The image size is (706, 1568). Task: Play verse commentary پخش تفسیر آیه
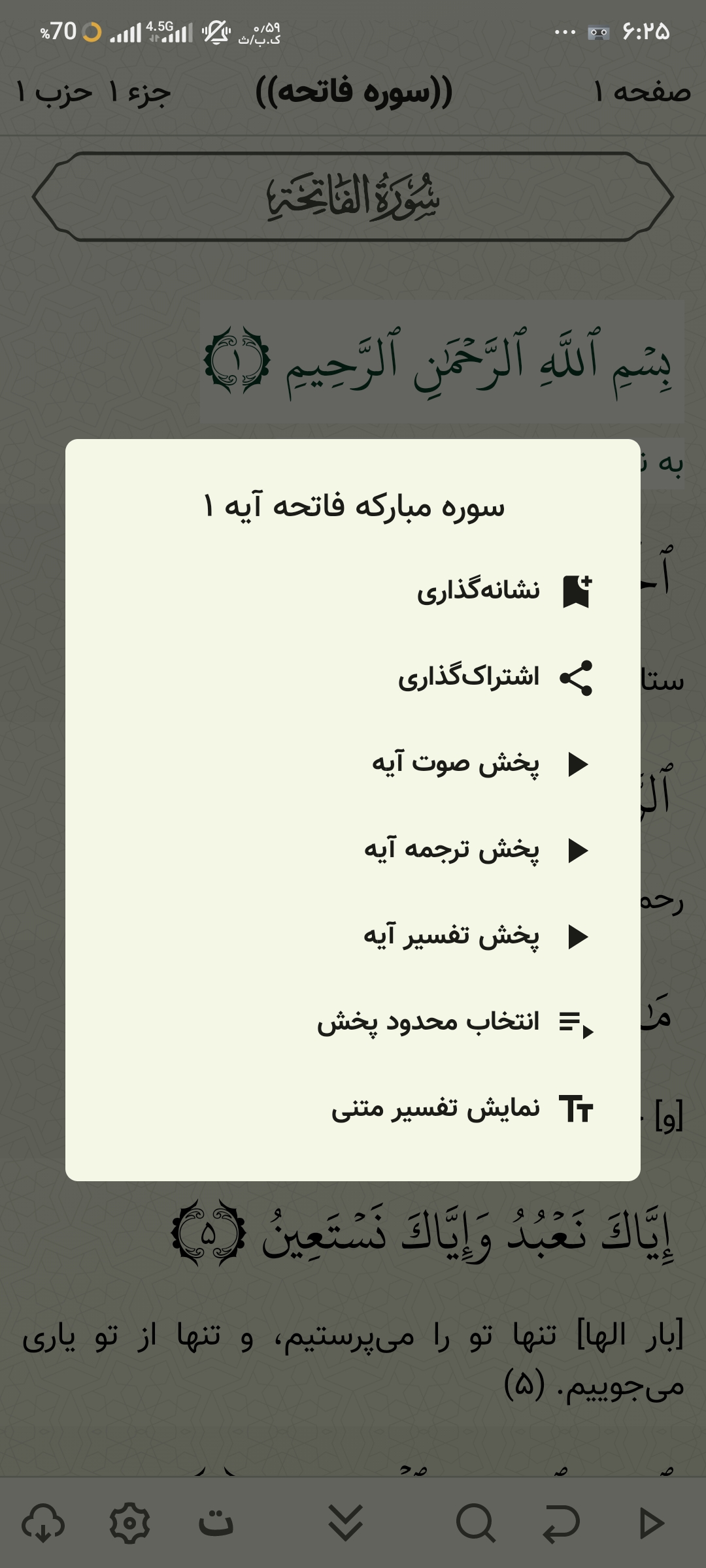(x=353, y=936)
